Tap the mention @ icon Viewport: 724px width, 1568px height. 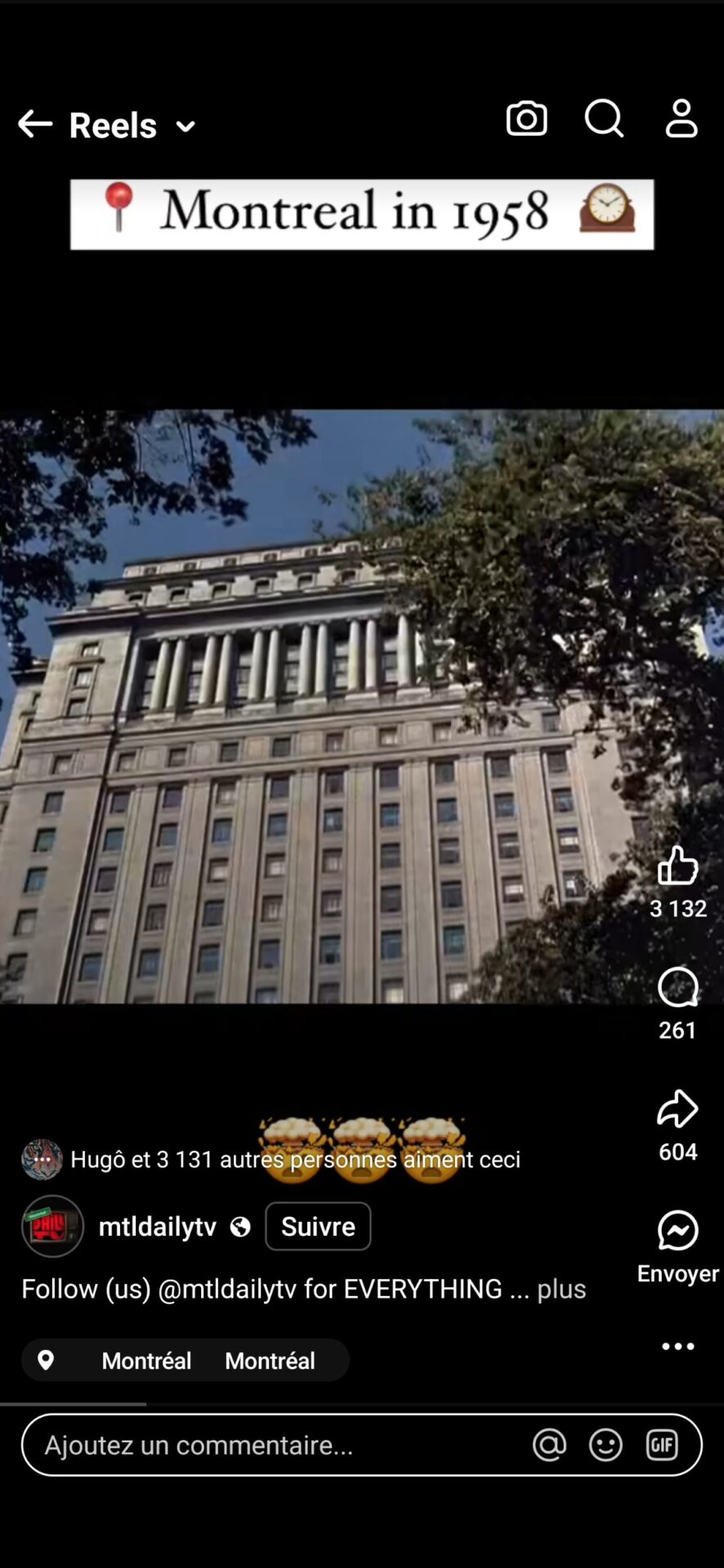point(549,1445)
